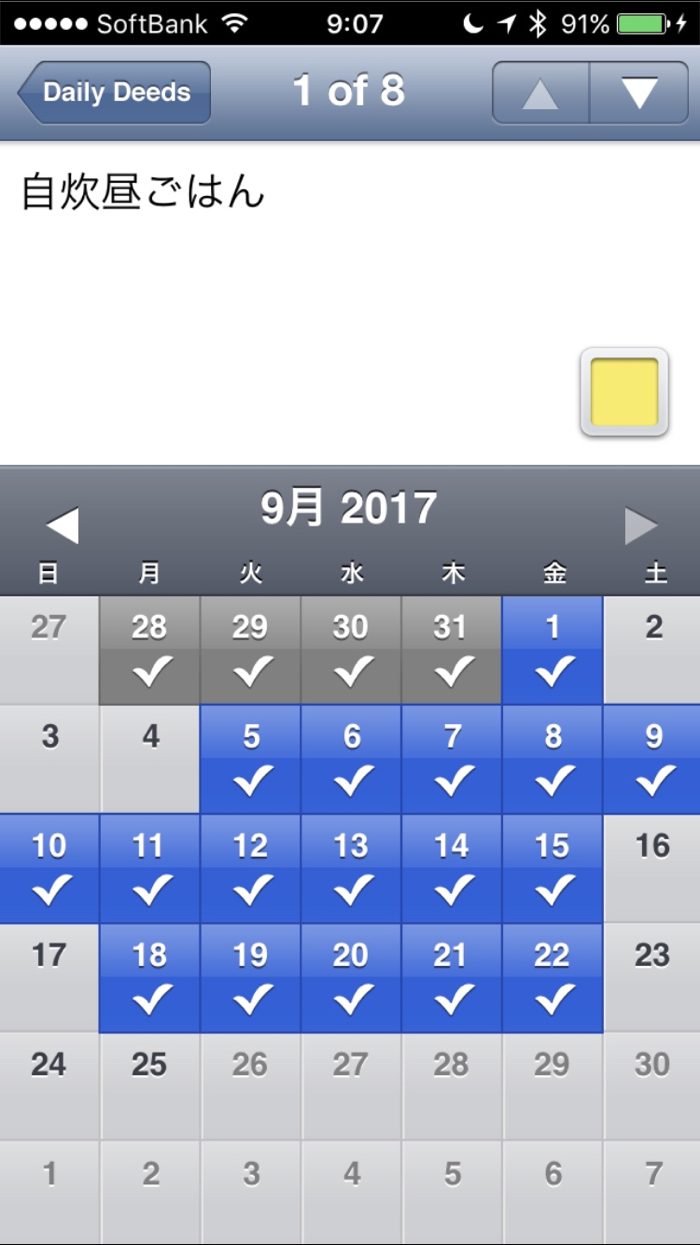Go to previous deed with up arrow
Viewport: 700px width, 1245px height.
[541, 93]
